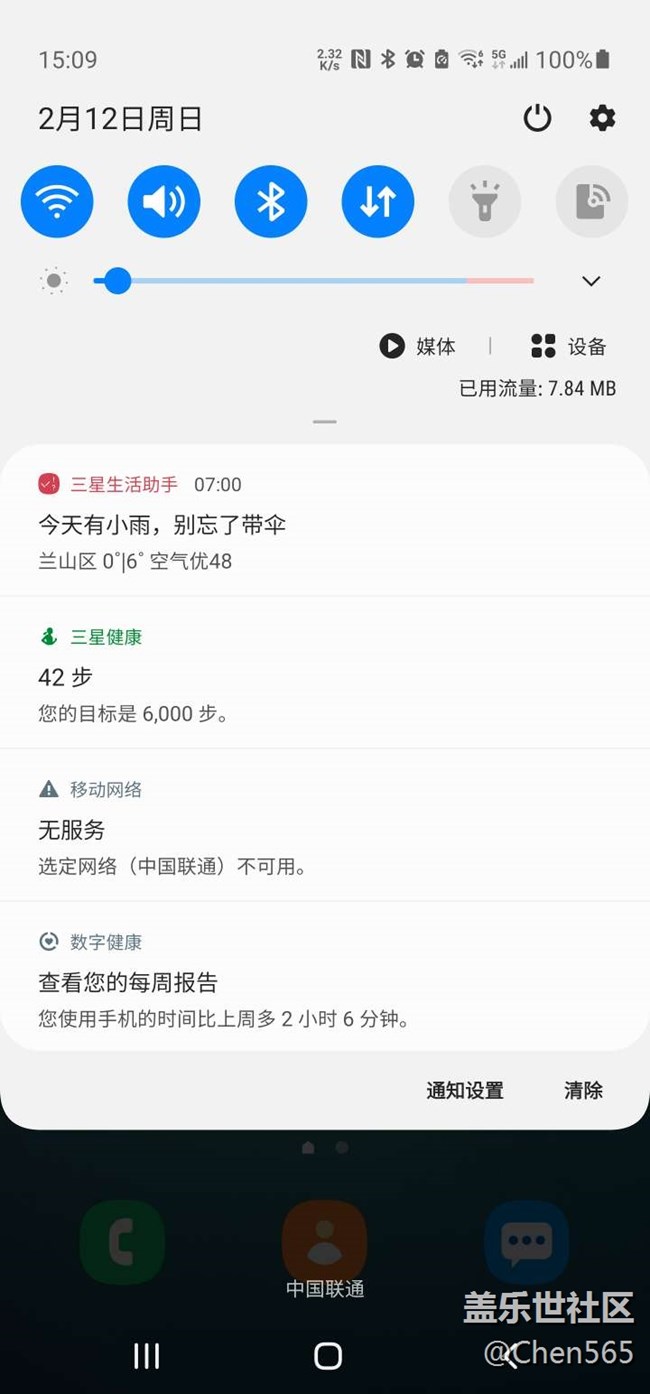Open recent apps from the navigation bar
The width and height of the screenshot is (650, 1394).
(147, 1355)
